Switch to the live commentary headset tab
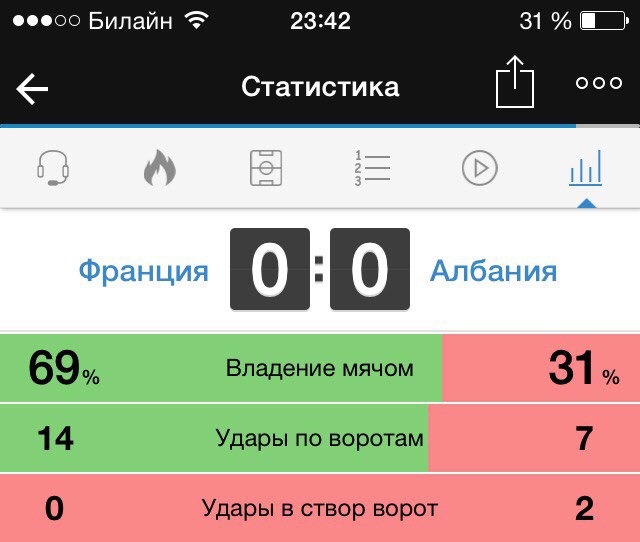 click(x=53, y=168)
